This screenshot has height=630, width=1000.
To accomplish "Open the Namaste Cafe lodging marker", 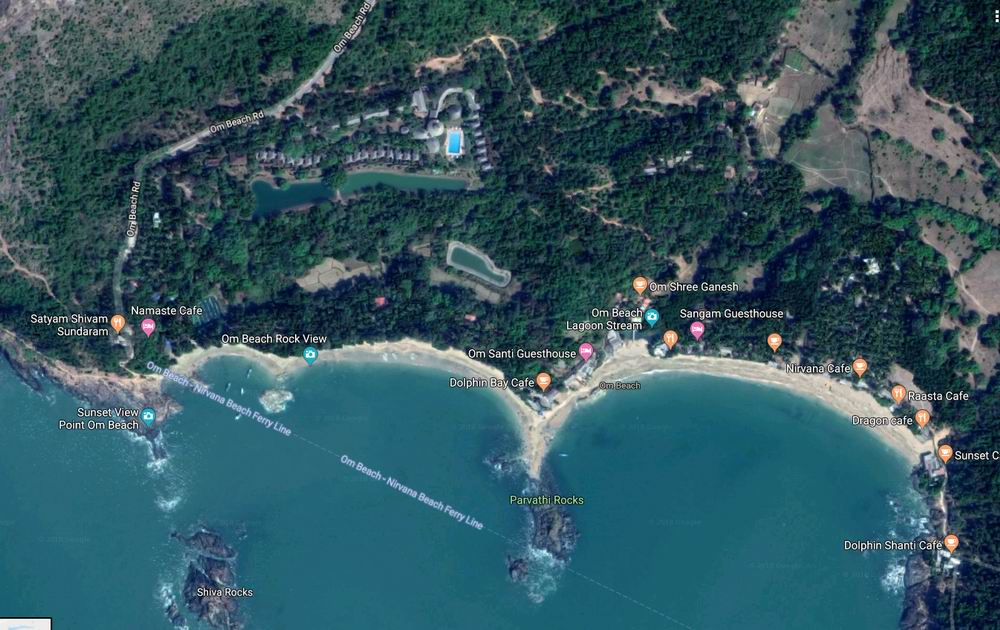I will (x=149, y=327).
